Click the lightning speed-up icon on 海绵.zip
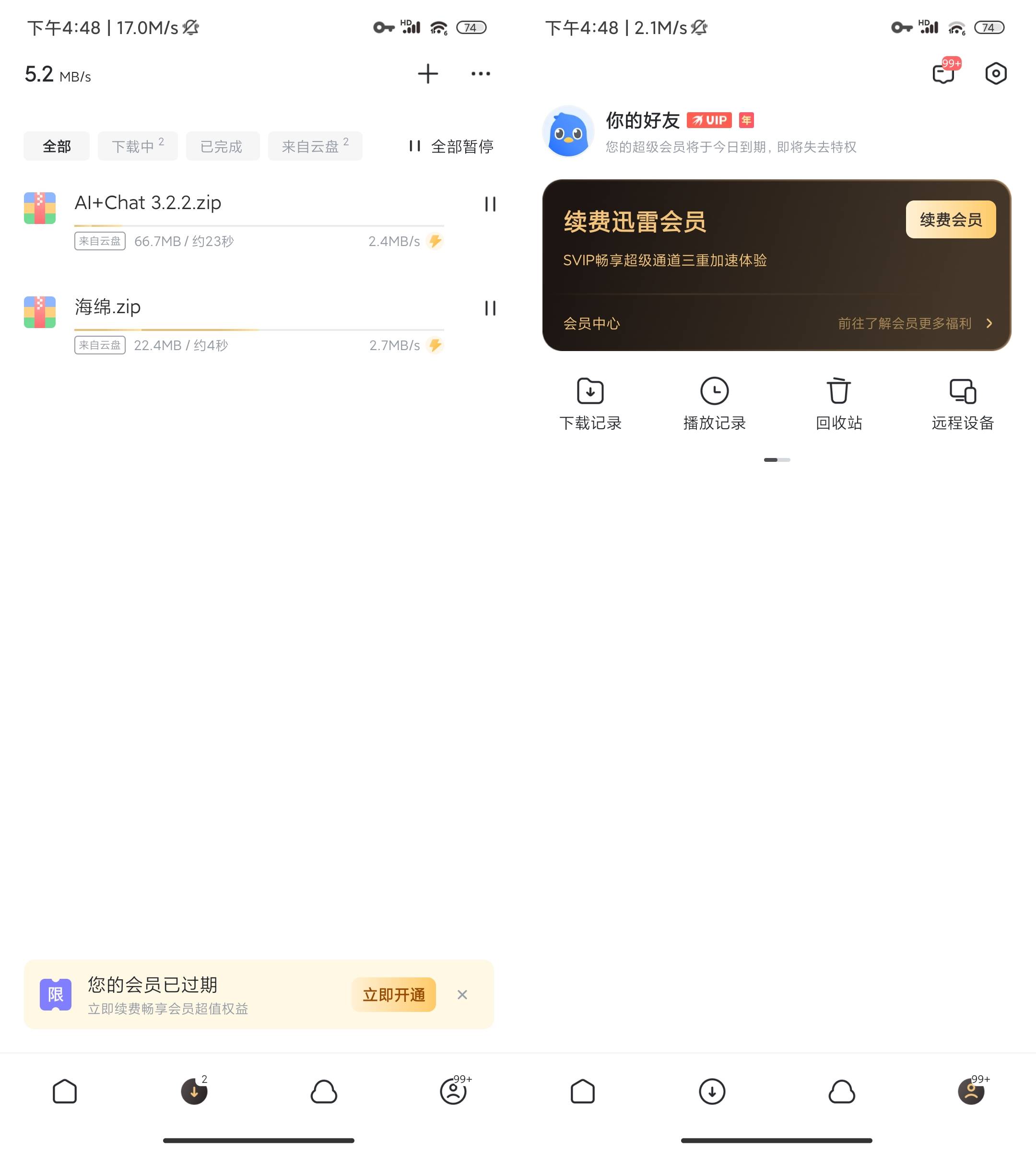The height and width of the screenshot is (1151, 1036). [435, 345]
